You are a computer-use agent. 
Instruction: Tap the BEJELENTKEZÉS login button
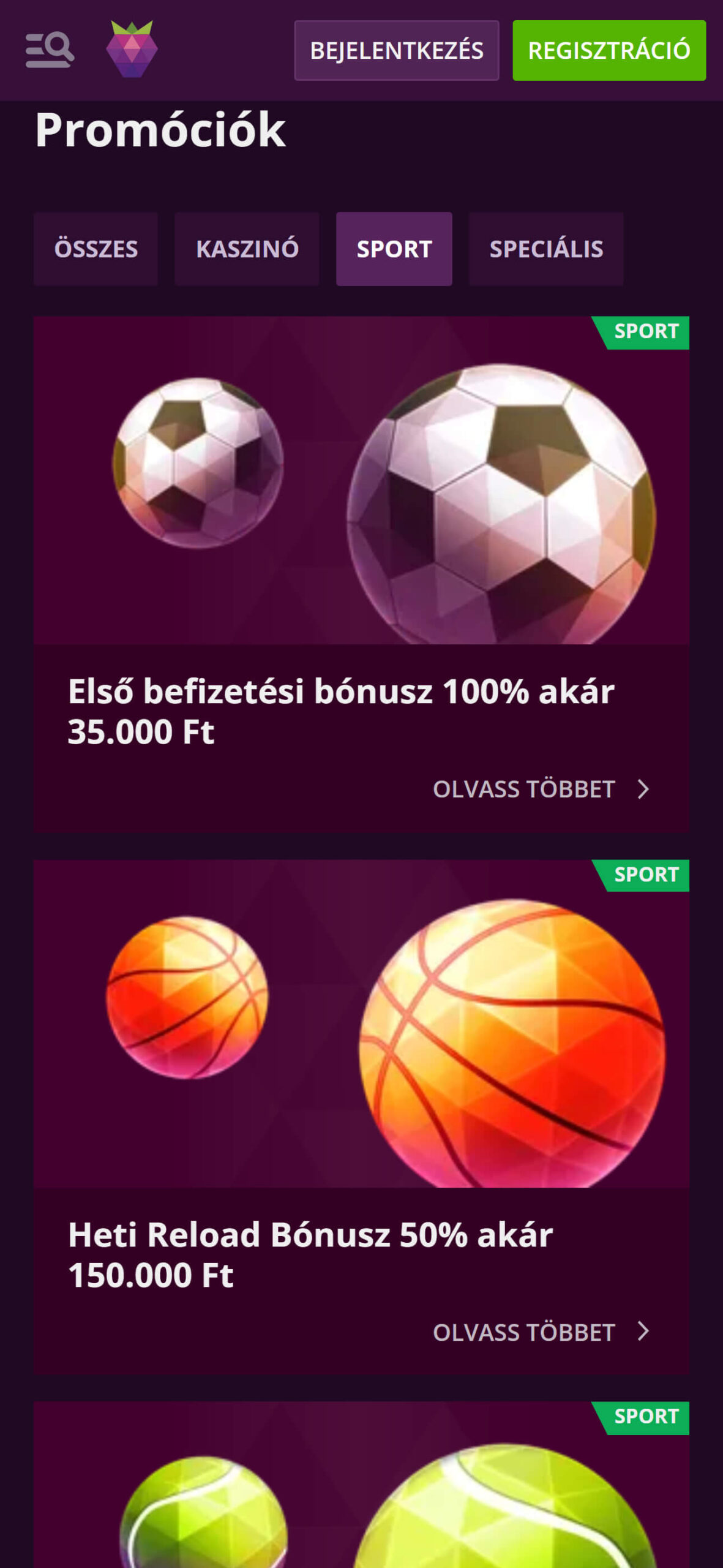point(396,50)
